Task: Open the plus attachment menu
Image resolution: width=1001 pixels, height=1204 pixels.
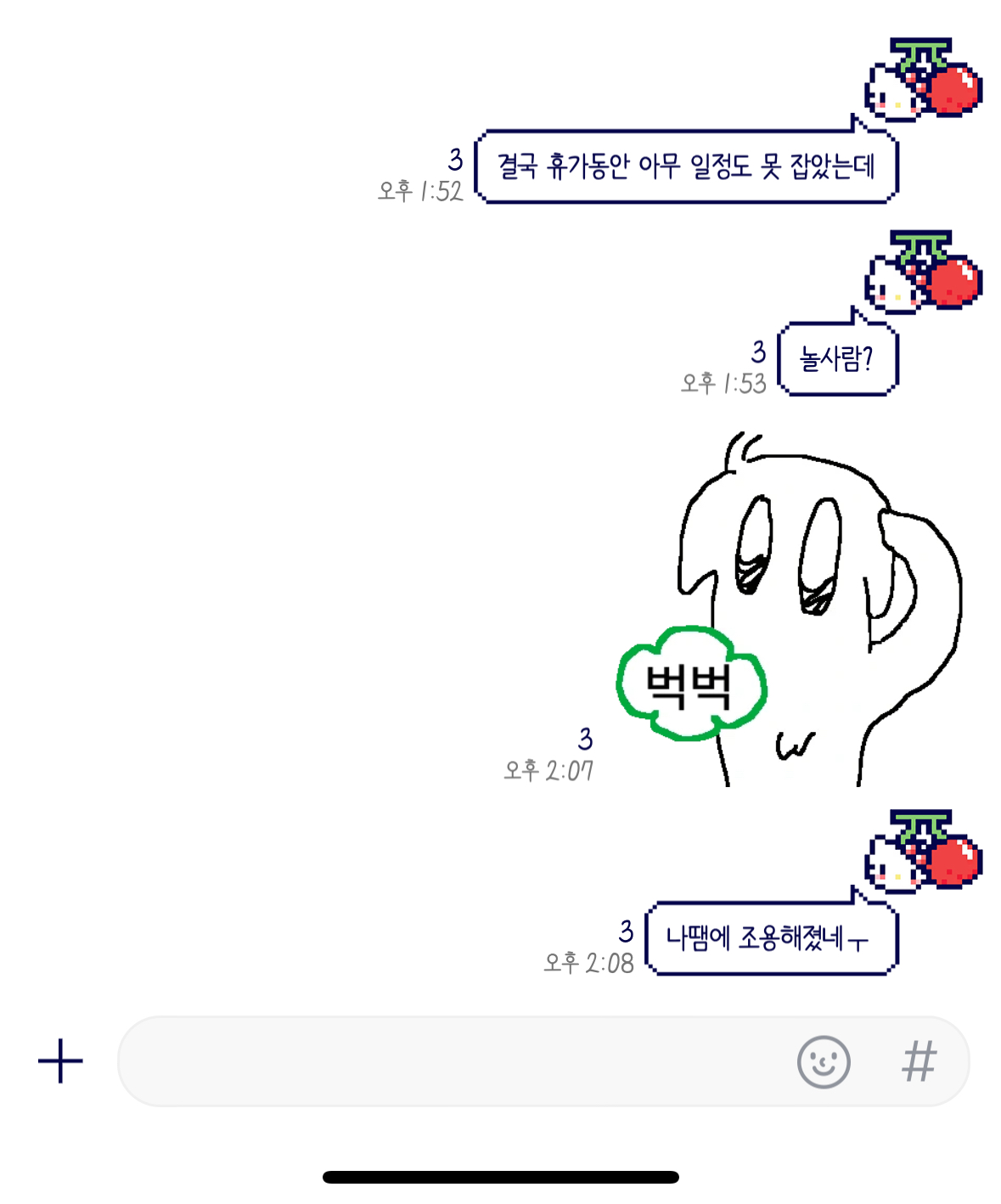Action: point(60,1061)
